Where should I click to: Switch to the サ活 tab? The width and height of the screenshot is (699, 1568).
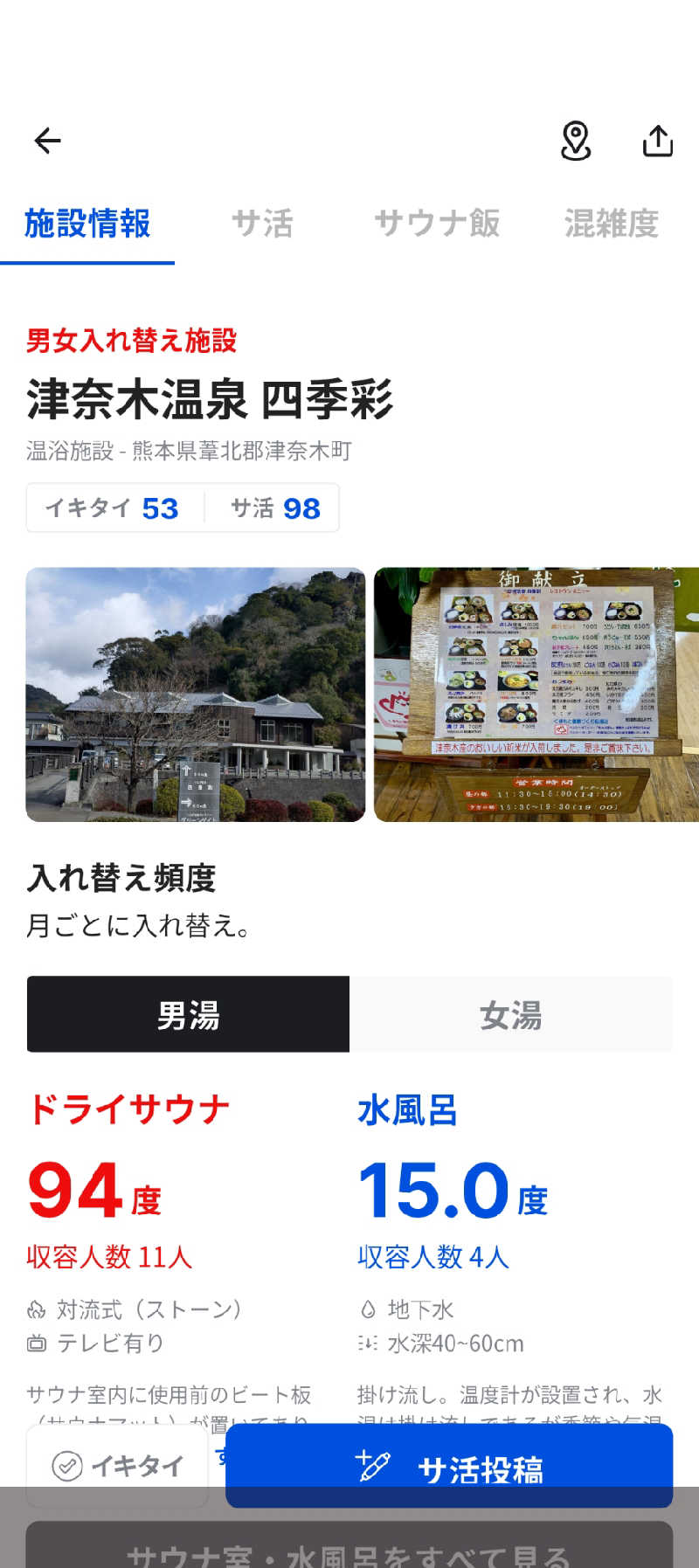click(262, 224)
